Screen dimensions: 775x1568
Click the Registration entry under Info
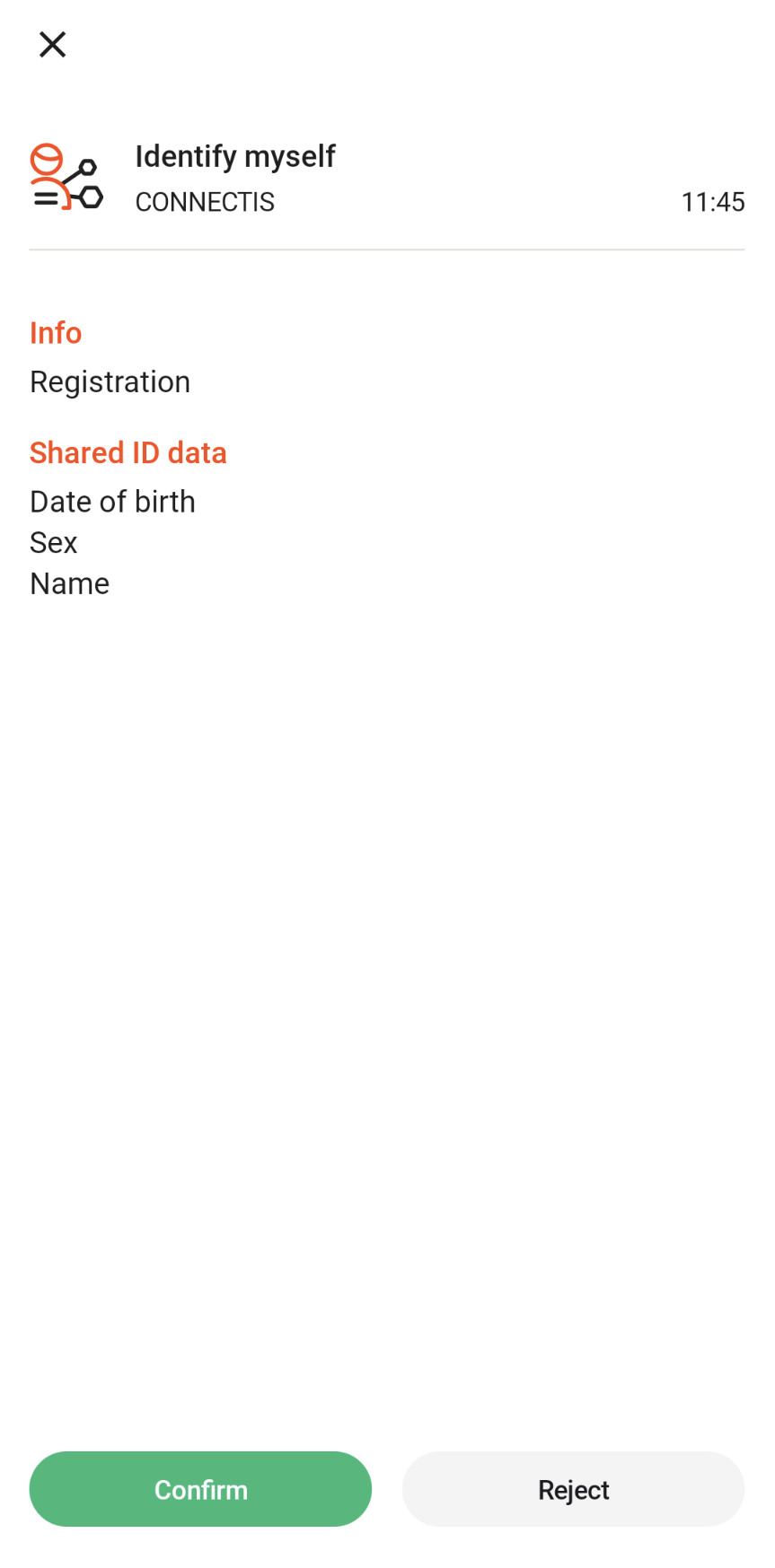click(x=110, y=381)
